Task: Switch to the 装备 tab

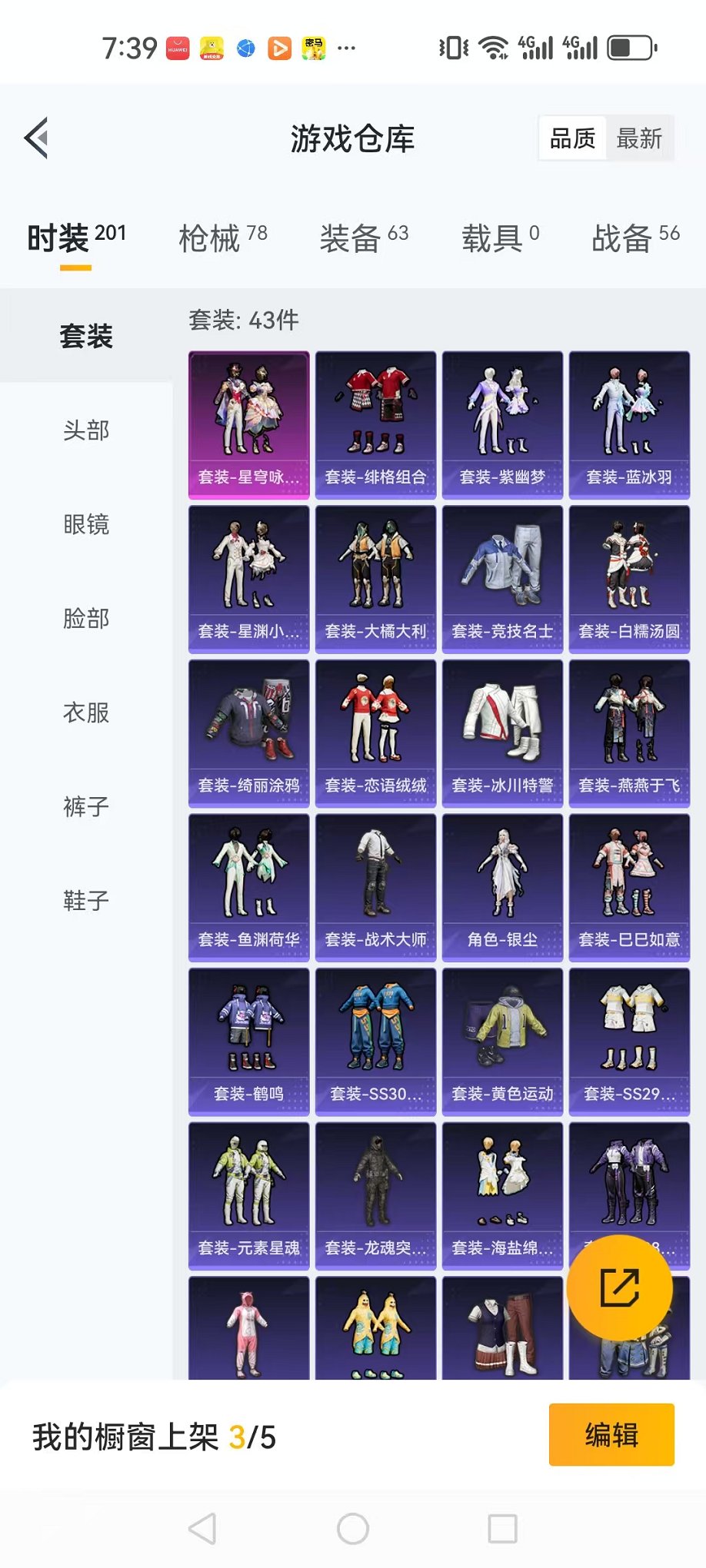Action: coord(364,238)
